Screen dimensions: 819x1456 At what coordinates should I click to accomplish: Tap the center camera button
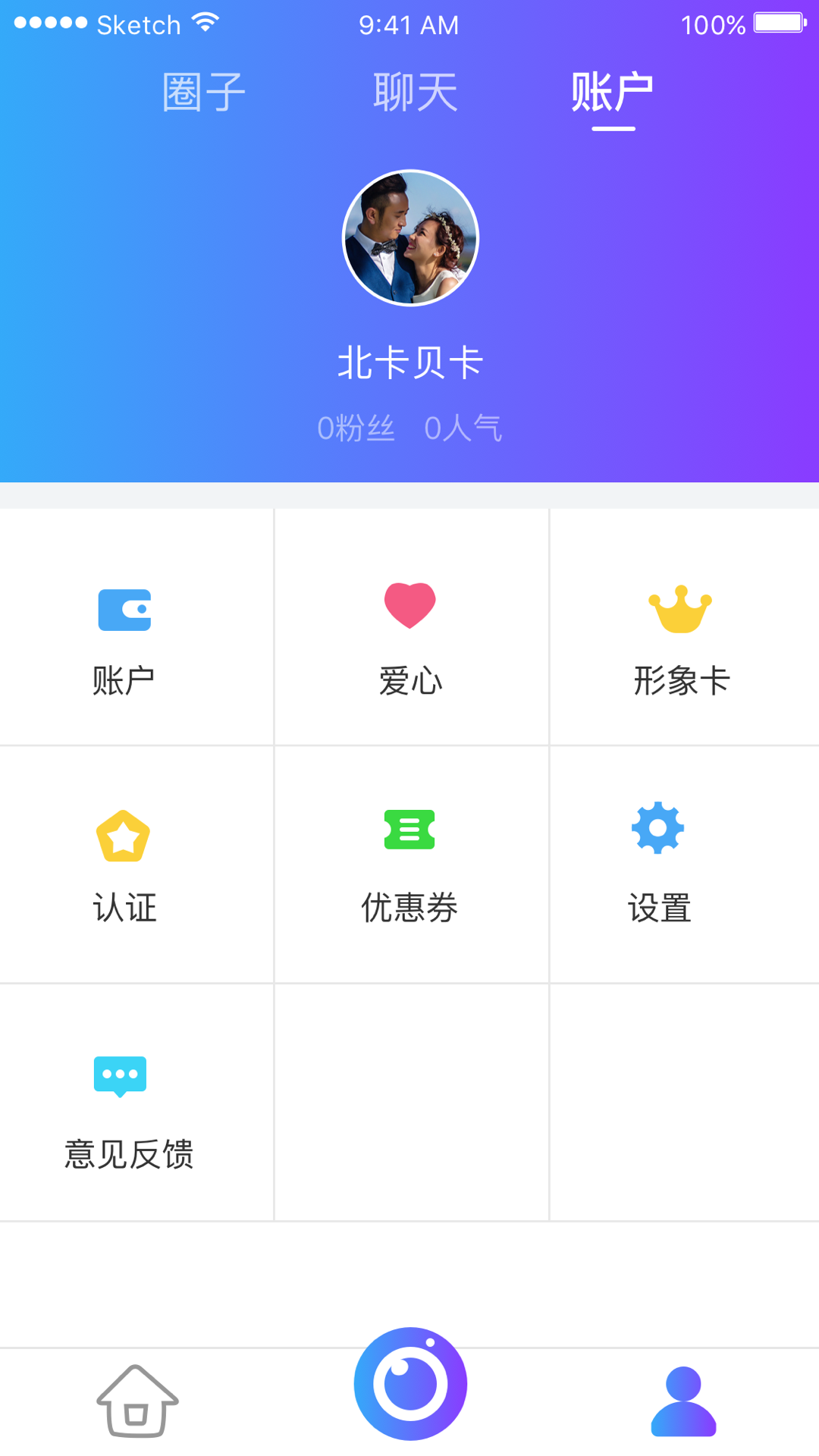tap(410, 1384)
